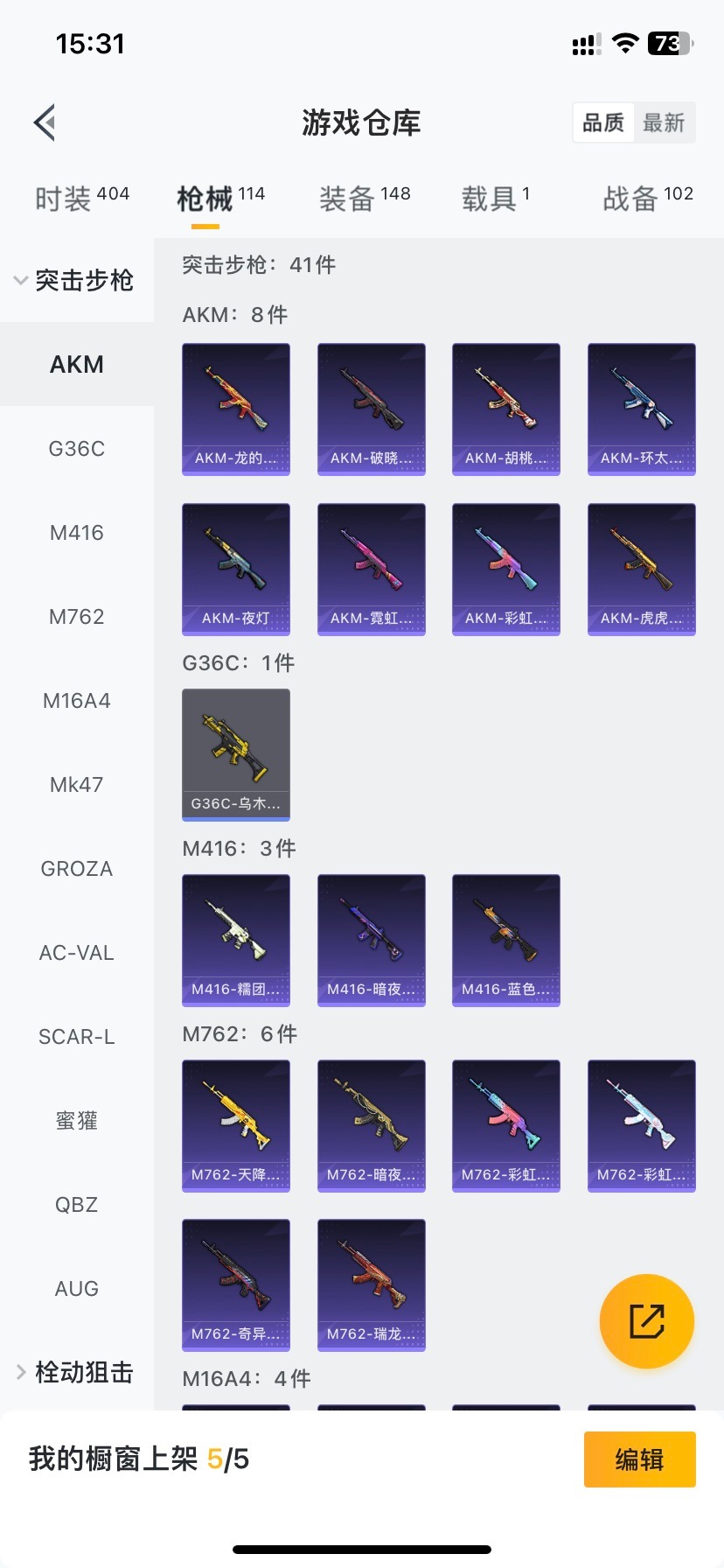Open the 载具 tab
Image resolution: width=724 pixels, height=1568 pixels.
(495, 199)
